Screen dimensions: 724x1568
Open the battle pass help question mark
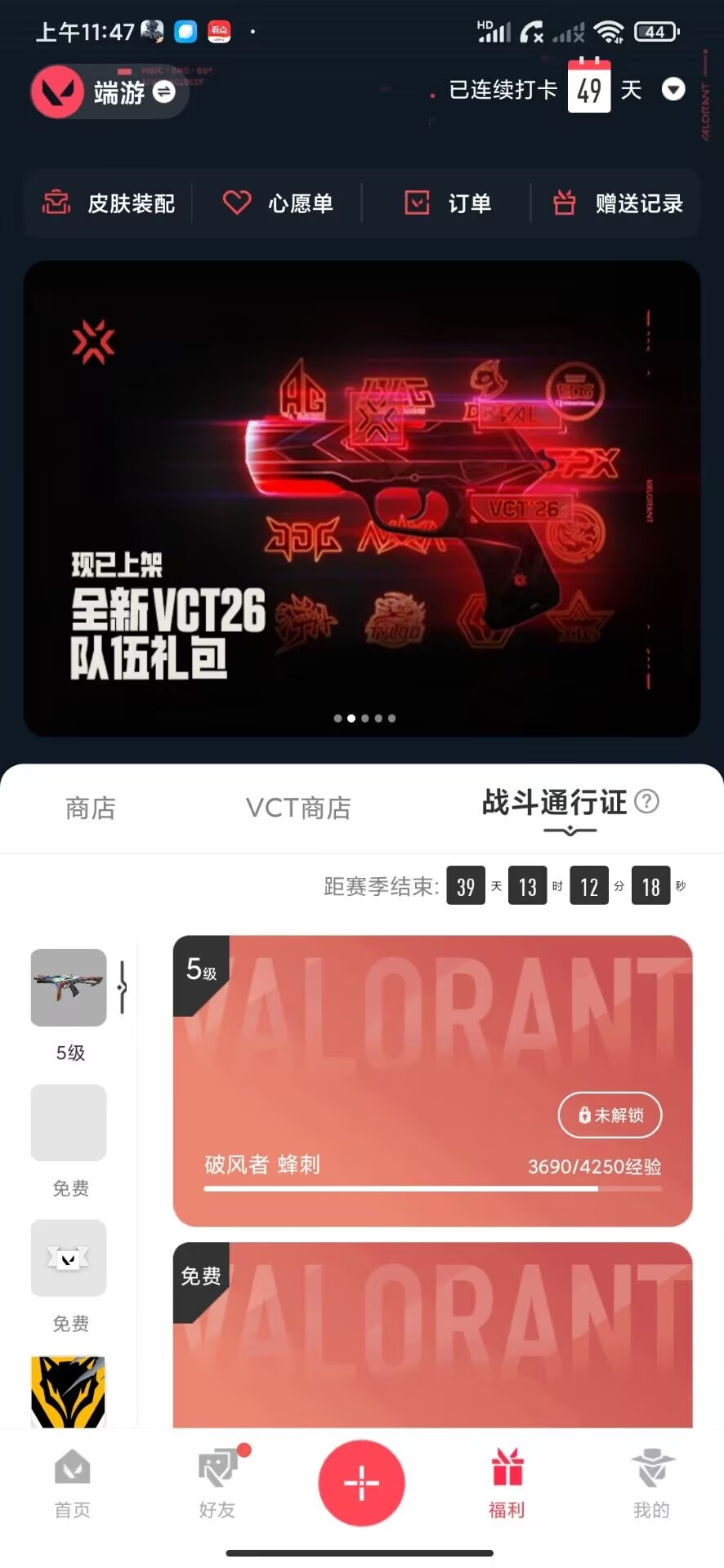point(646,802)
